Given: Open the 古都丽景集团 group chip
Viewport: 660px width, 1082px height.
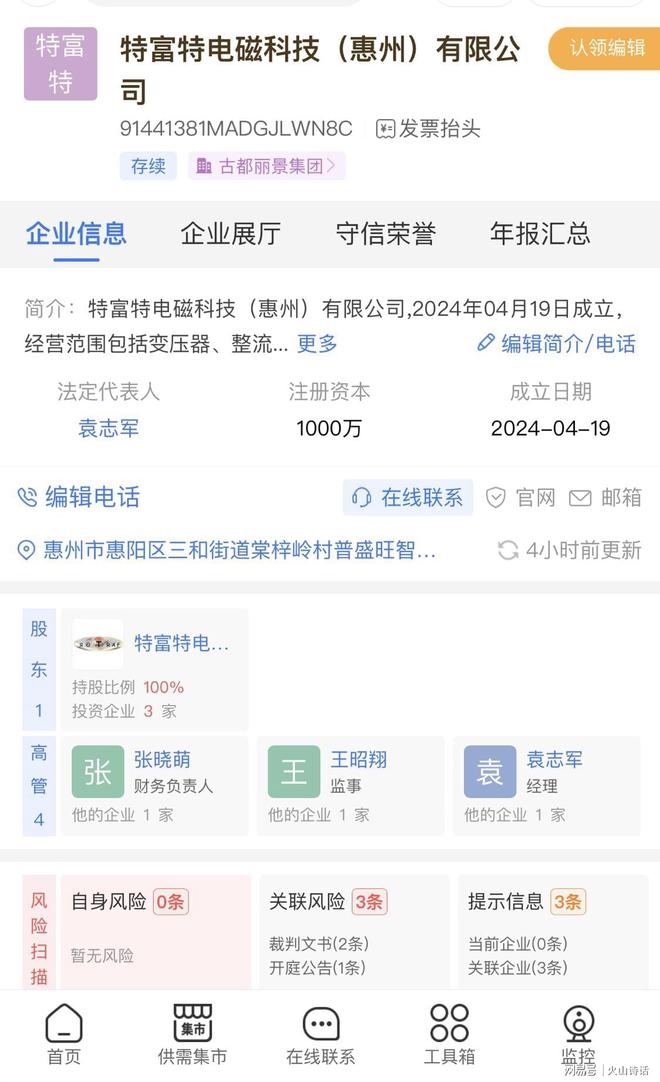Looking at the screenshot, I should (266, 166).
